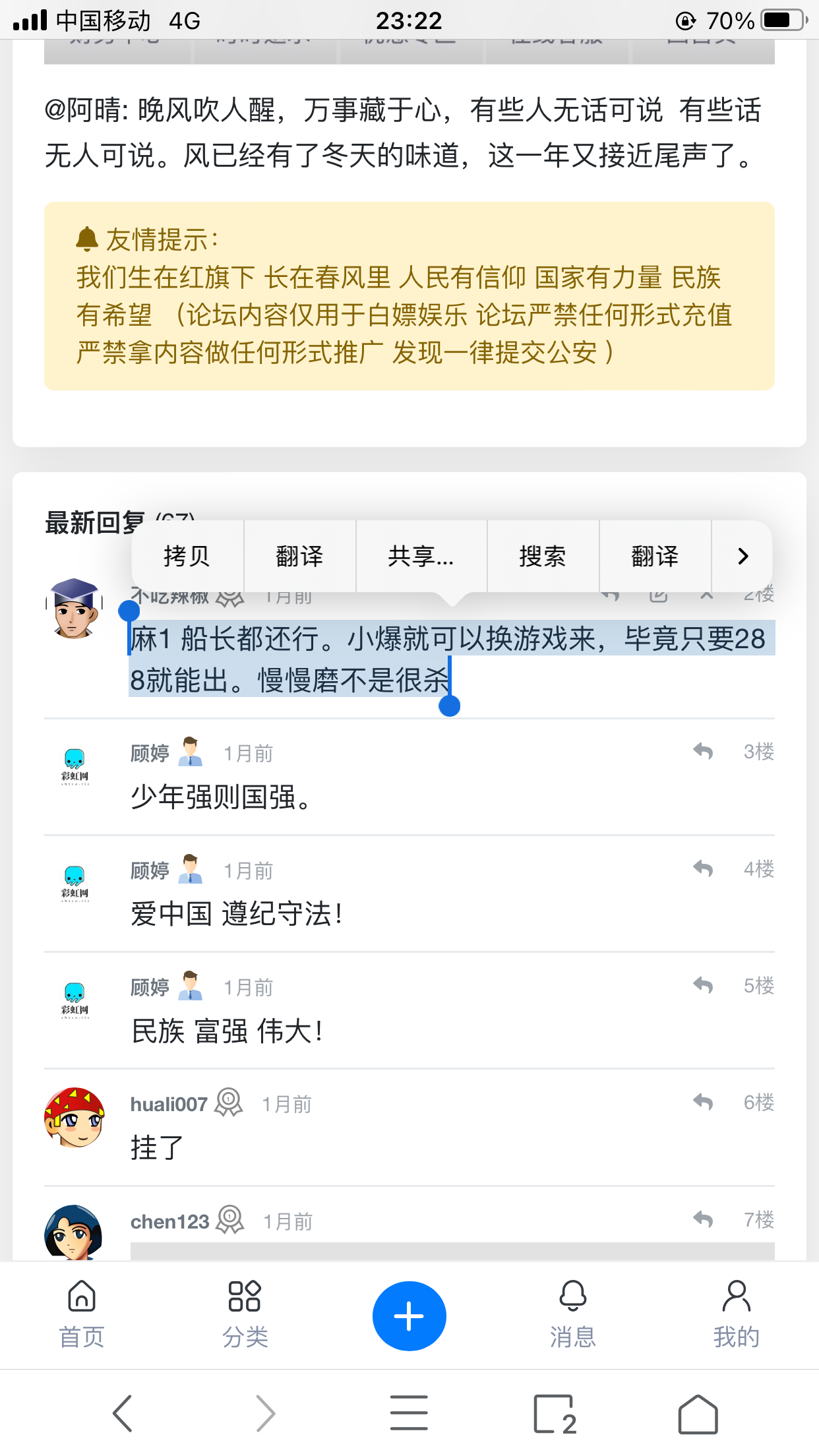Show more selection menu options arrow

[743, 556]
